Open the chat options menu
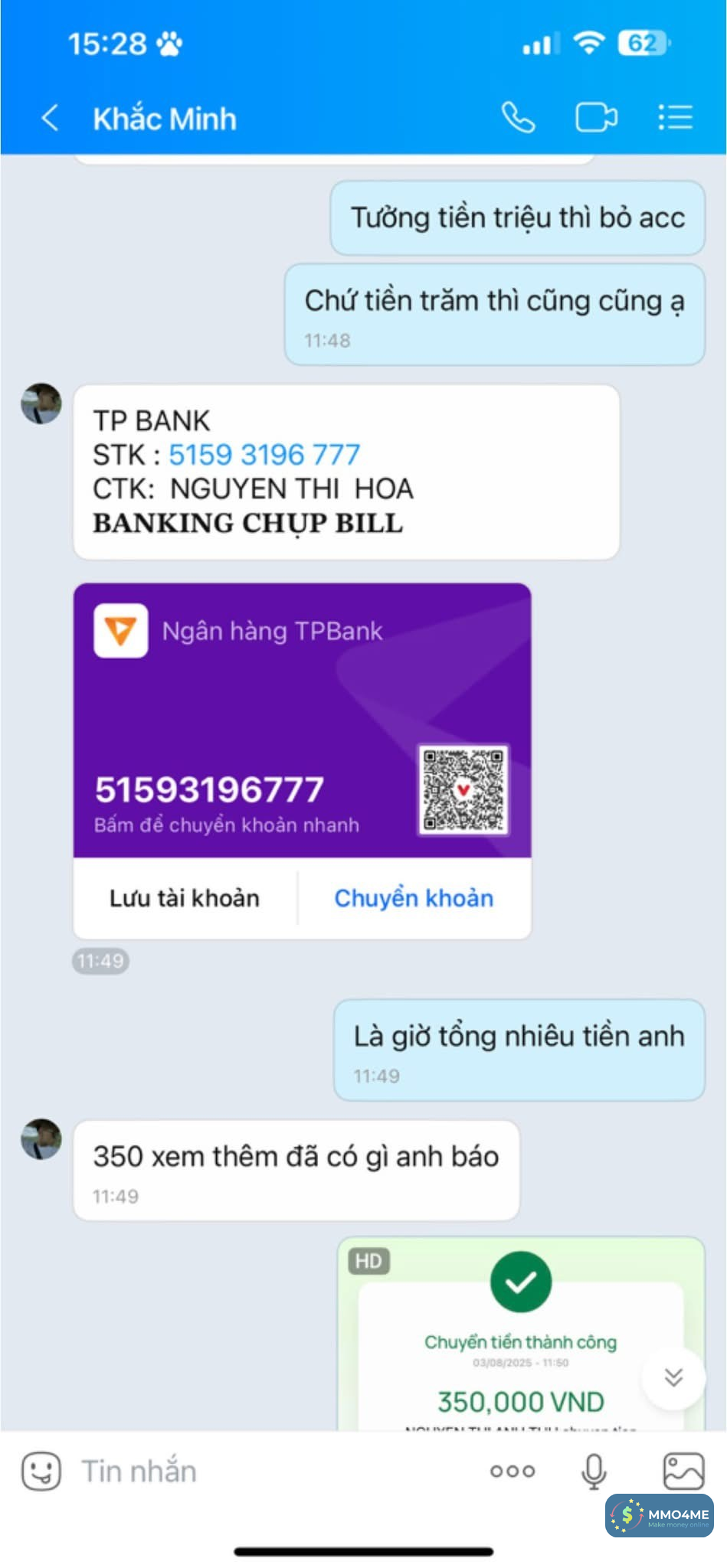This screenshot has width=727, height=1568. click(x=675, y=118)
